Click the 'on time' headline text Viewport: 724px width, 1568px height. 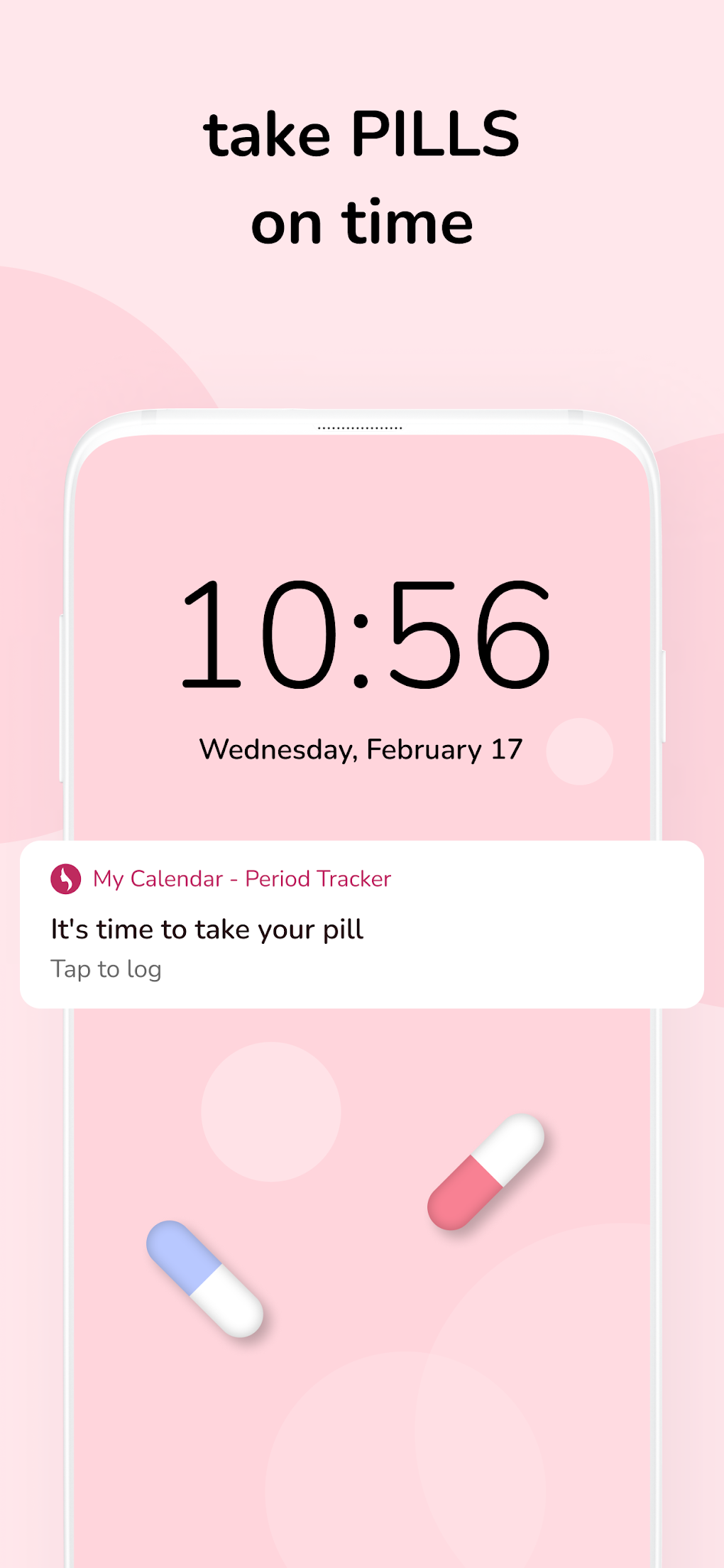tap(363, 220)
